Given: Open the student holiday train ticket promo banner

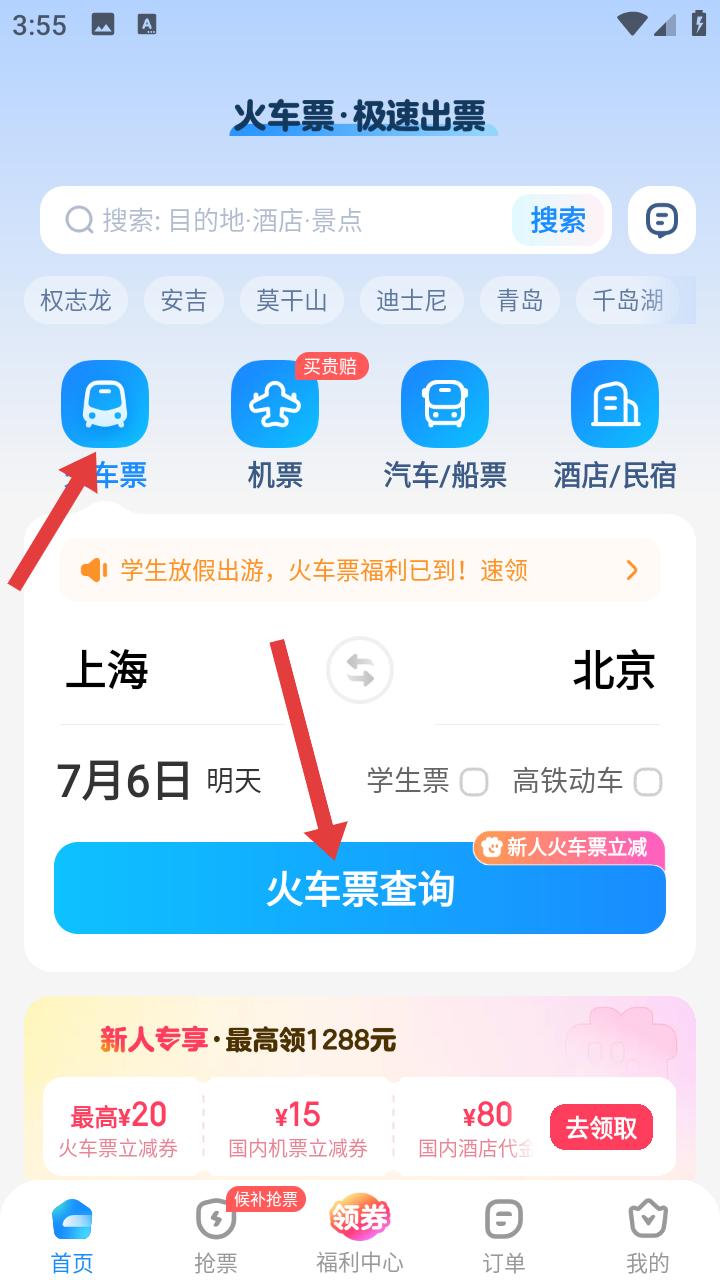Looking at the screenshot, I should coord(360,570).
